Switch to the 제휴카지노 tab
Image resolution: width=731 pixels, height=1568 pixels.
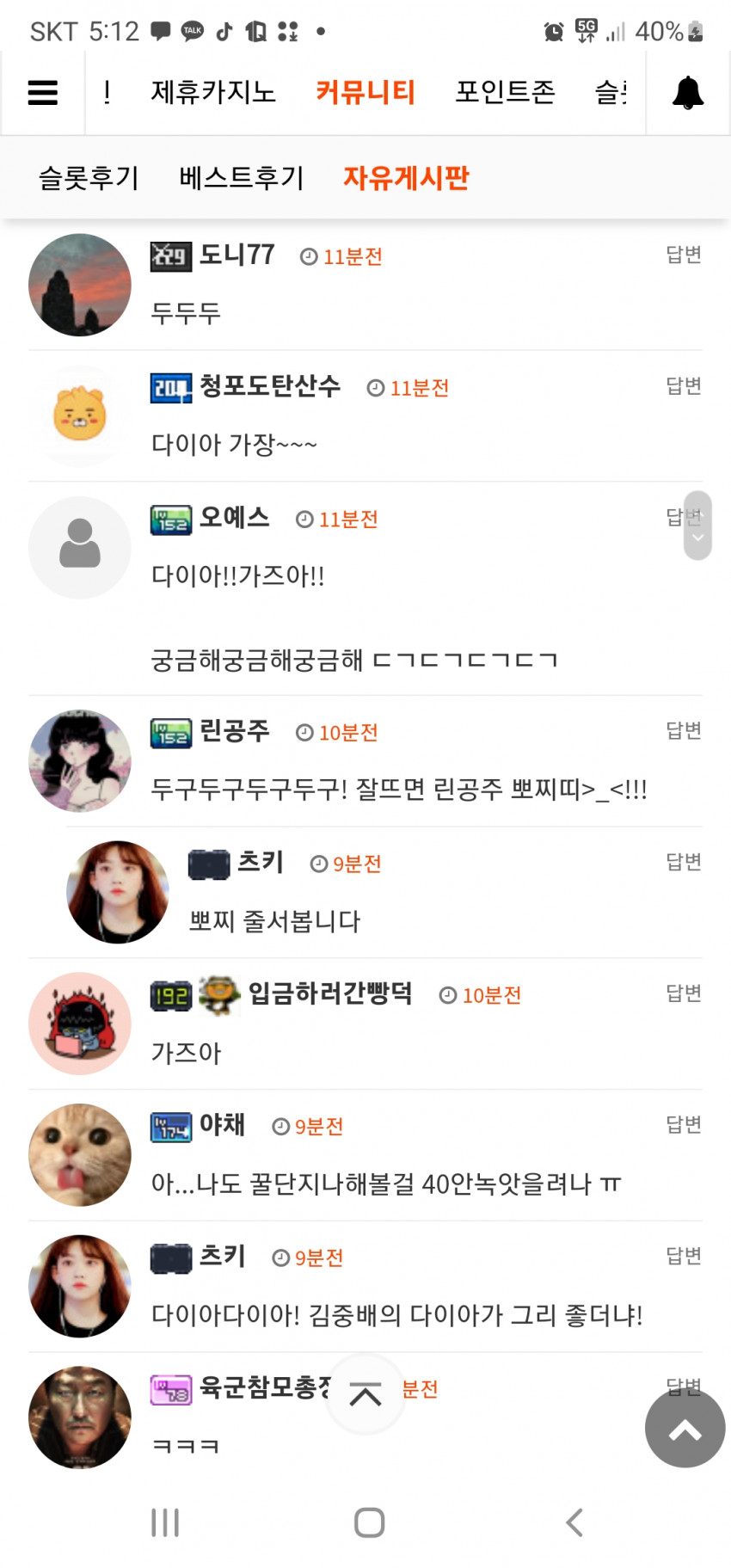coord(213,92)
